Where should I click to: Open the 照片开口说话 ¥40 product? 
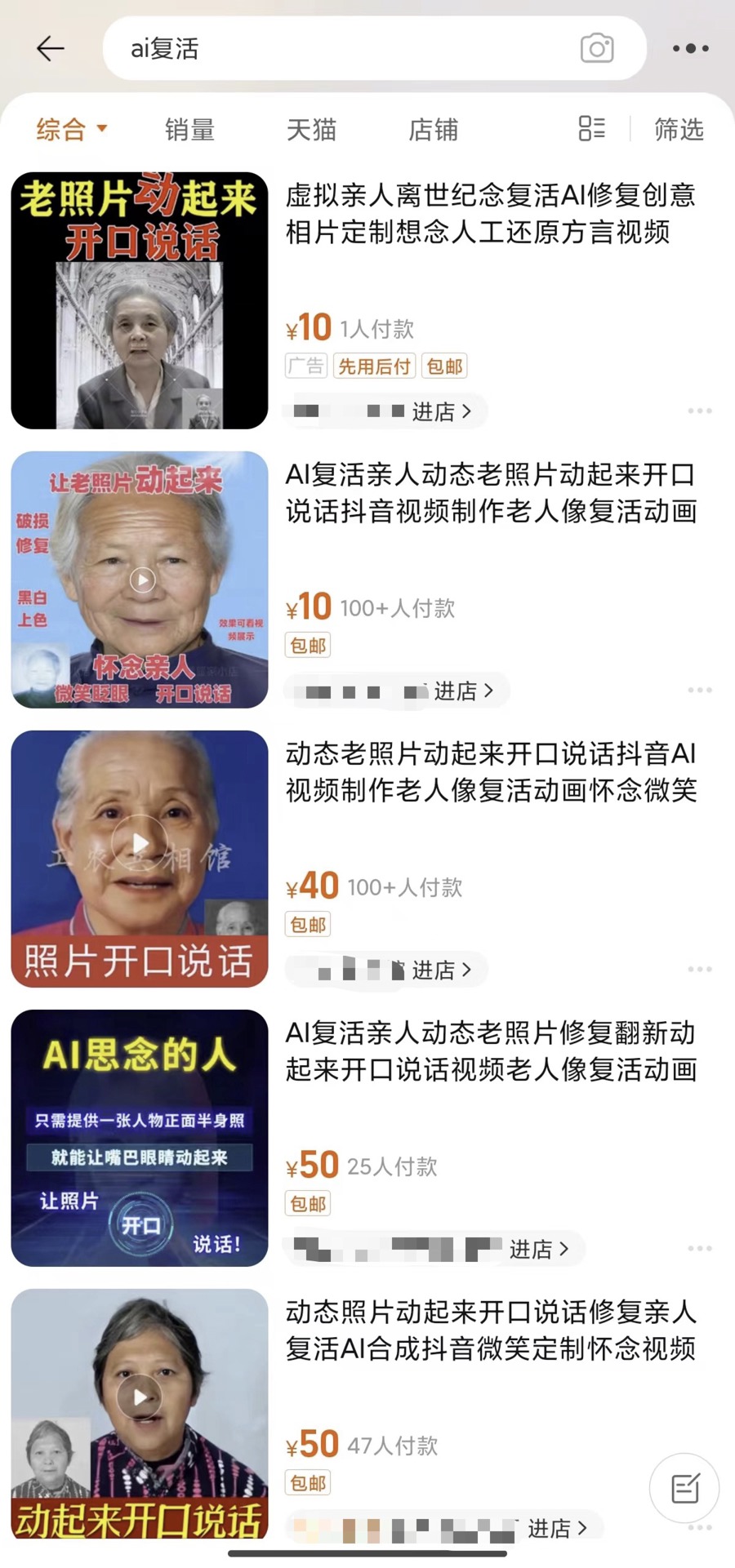pyautogui.click(x=140, y=859)
